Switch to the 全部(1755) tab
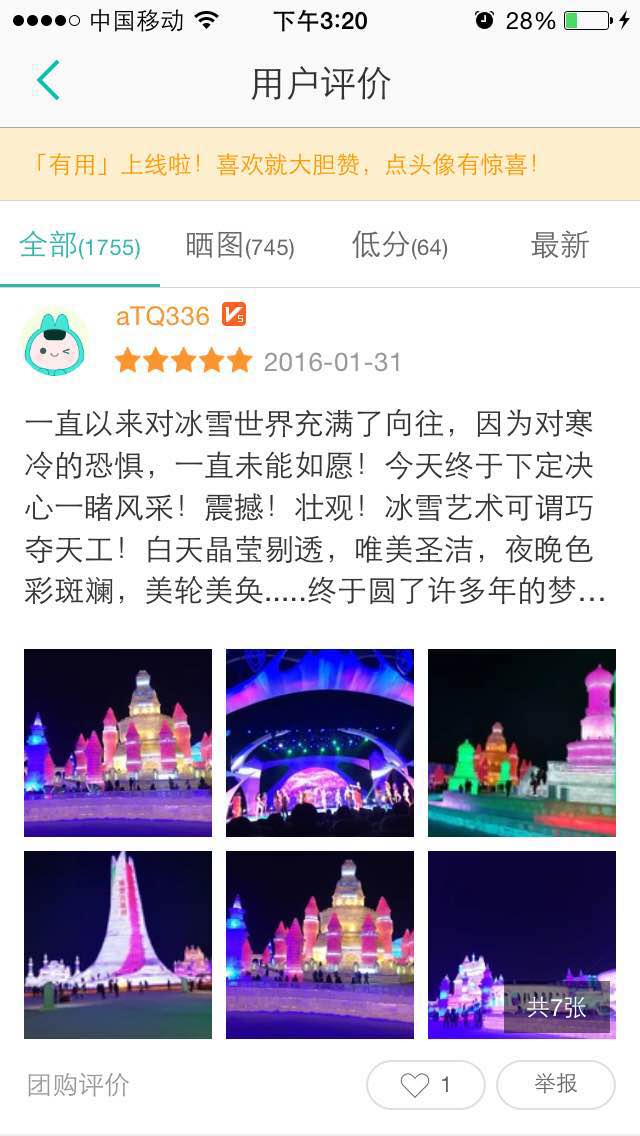The image size is (640, 1136). pos(80,246)
